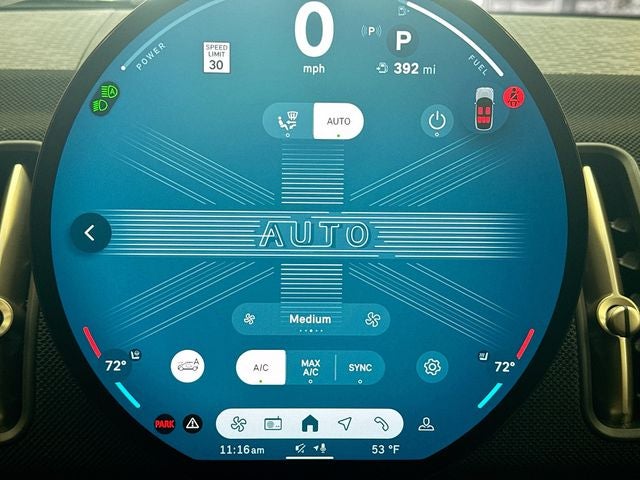Viewport: 640px width, 480px height.
Task: Toggle the A/C button
Action: [261, 368]
